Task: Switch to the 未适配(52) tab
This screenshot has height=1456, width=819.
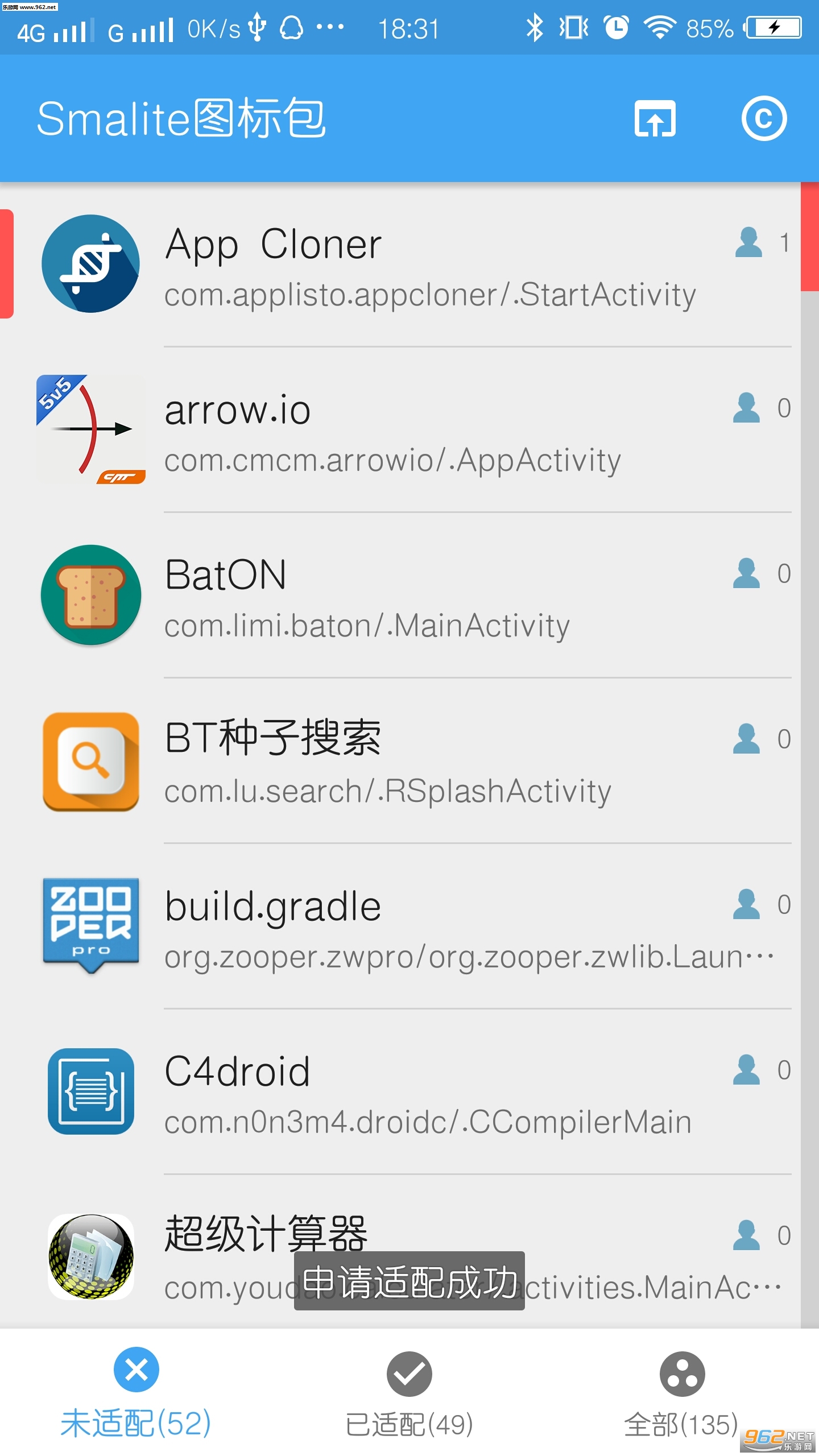Action: pyautogui.click(x=136, y=1392)
